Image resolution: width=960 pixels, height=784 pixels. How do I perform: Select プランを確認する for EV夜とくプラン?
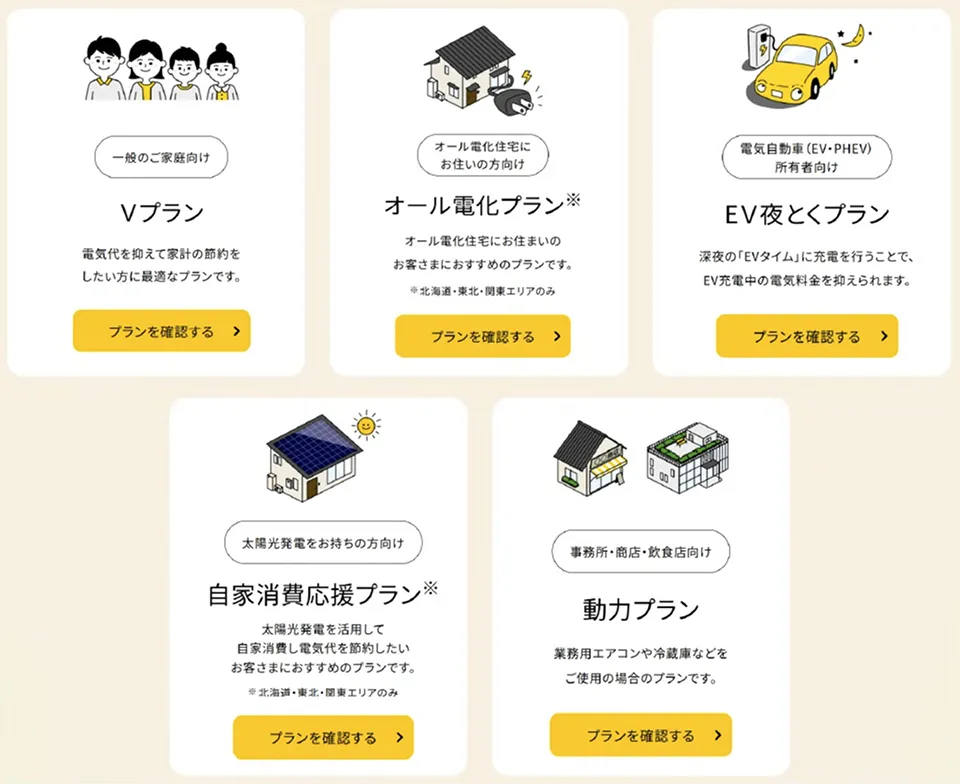[x=806, y=336]
